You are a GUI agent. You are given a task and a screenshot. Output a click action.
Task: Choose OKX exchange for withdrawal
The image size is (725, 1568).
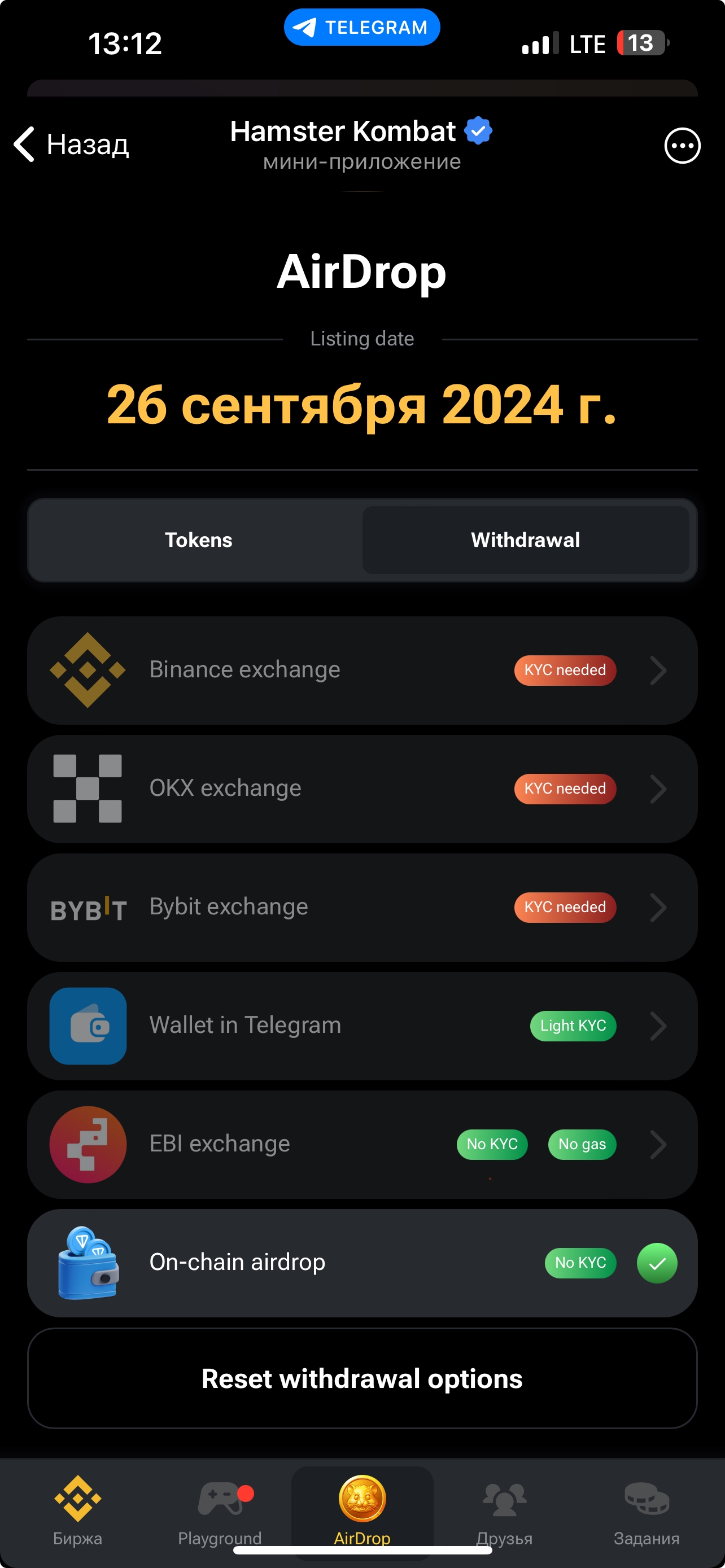pyautogui.click(x=361, y=789)
